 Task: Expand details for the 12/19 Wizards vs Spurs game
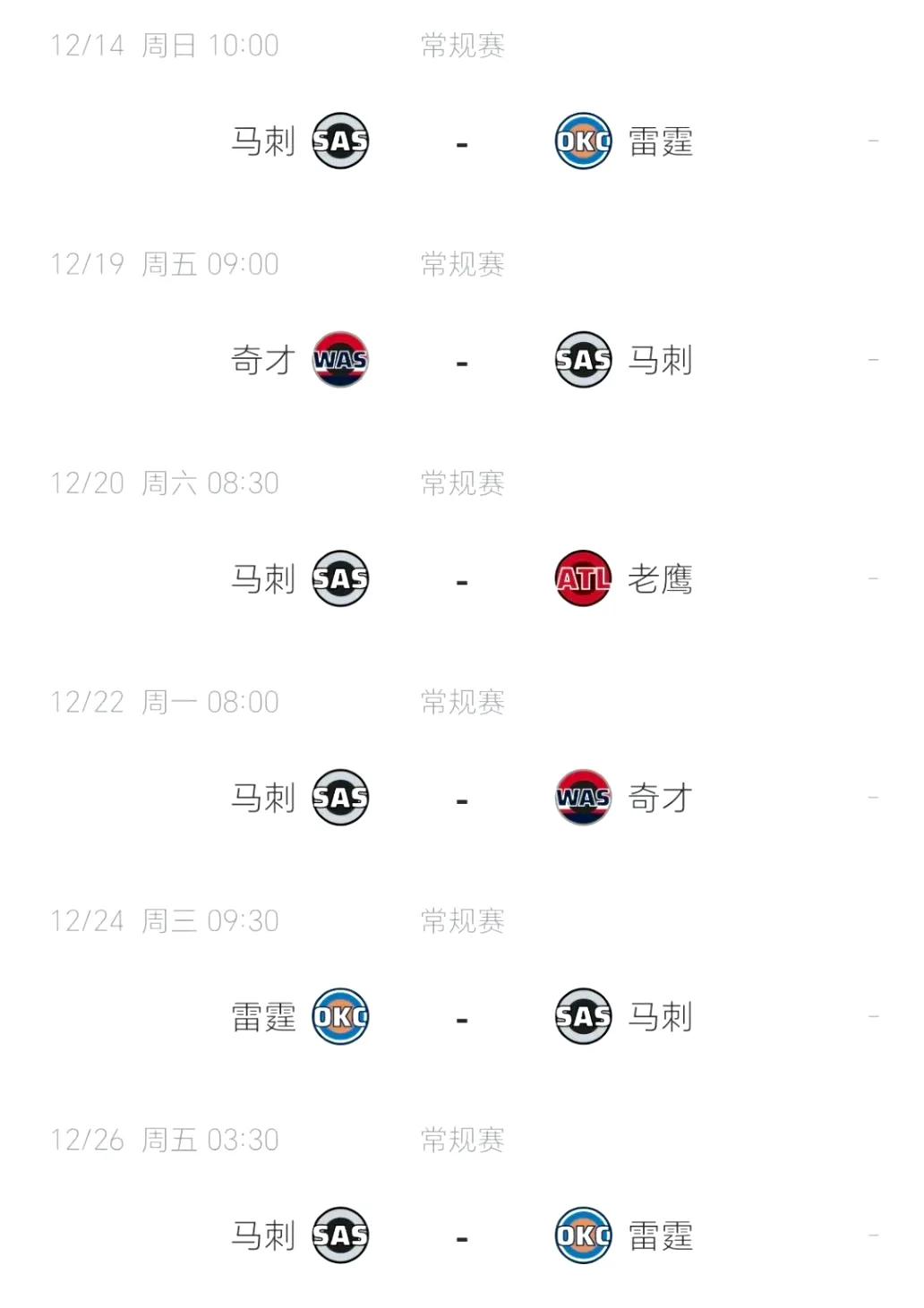(x=462, y=360)
